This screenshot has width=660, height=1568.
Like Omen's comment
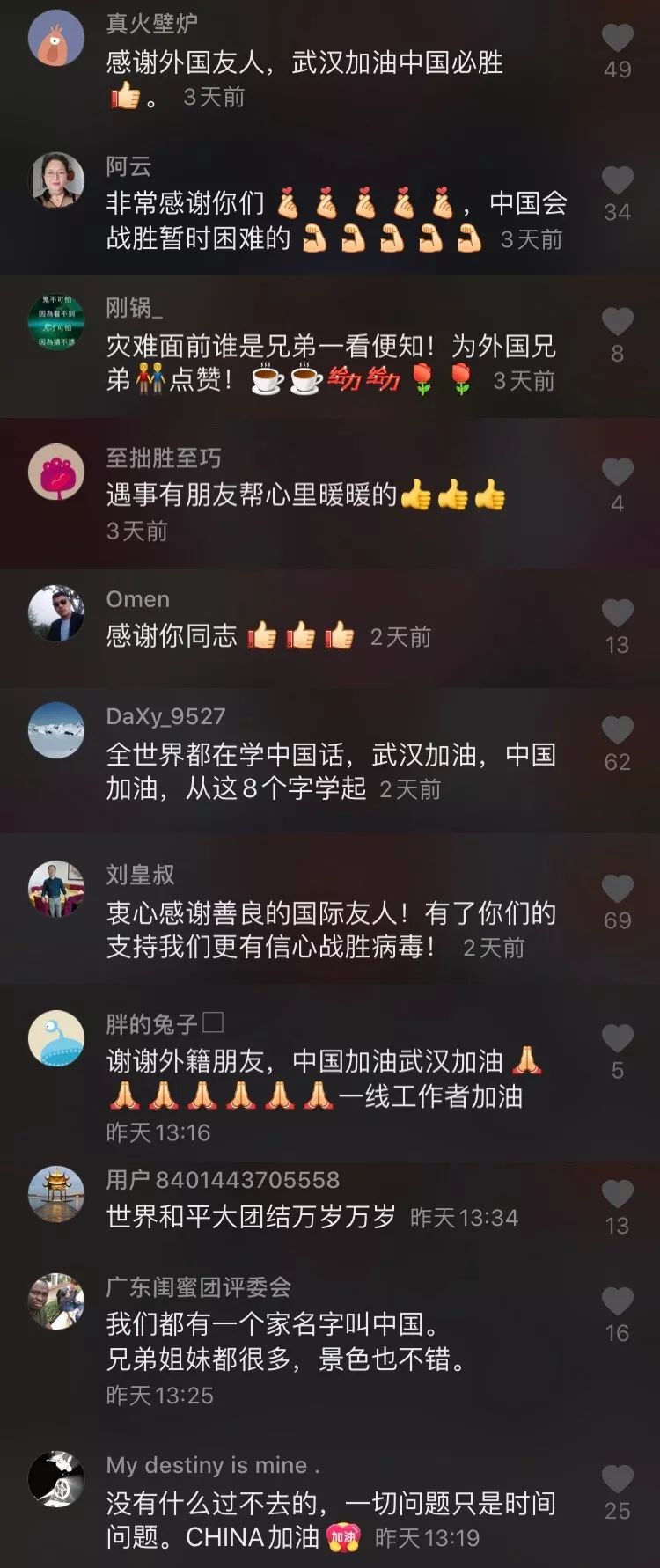617,613
